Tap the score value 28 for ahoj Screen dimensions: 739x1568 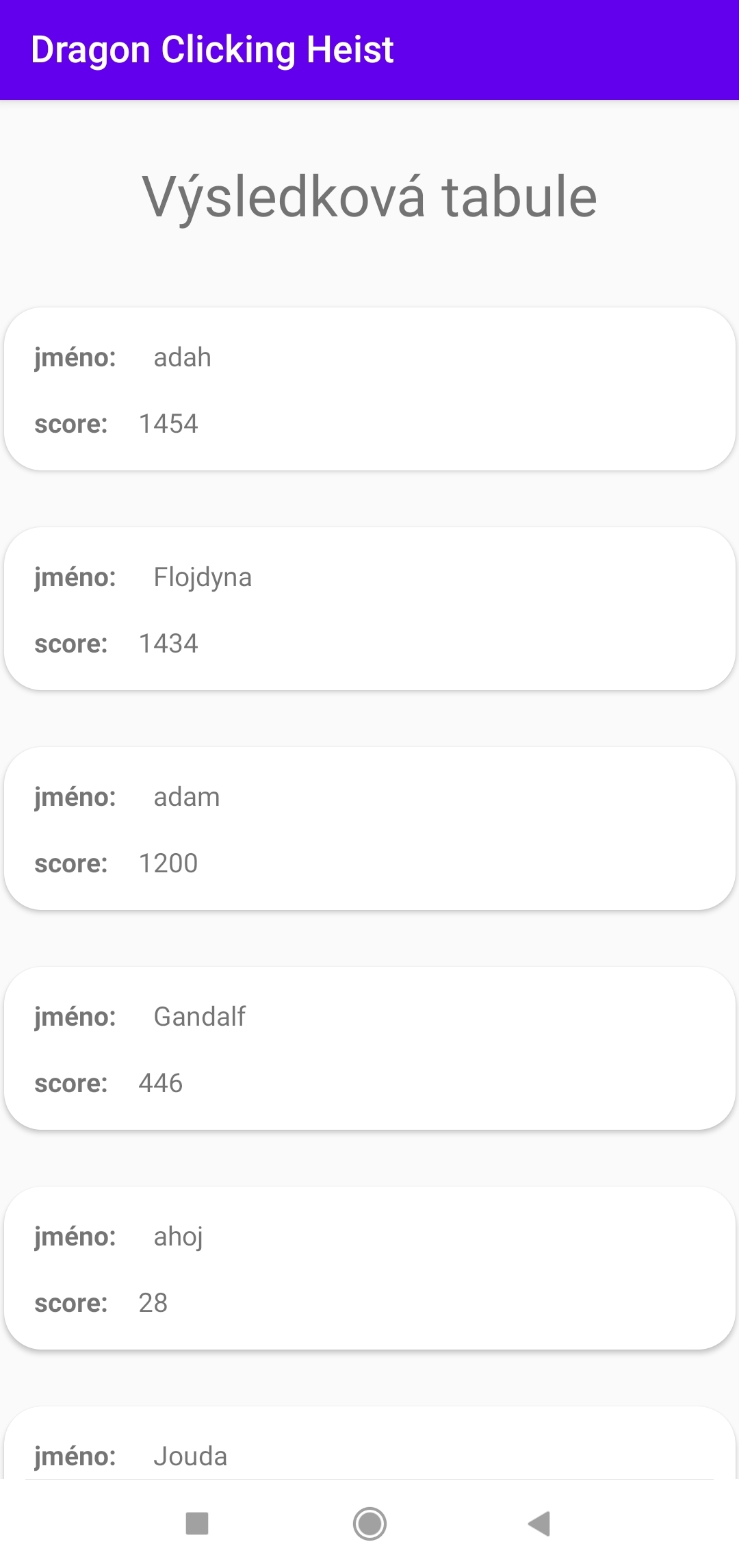[153, 1302]
